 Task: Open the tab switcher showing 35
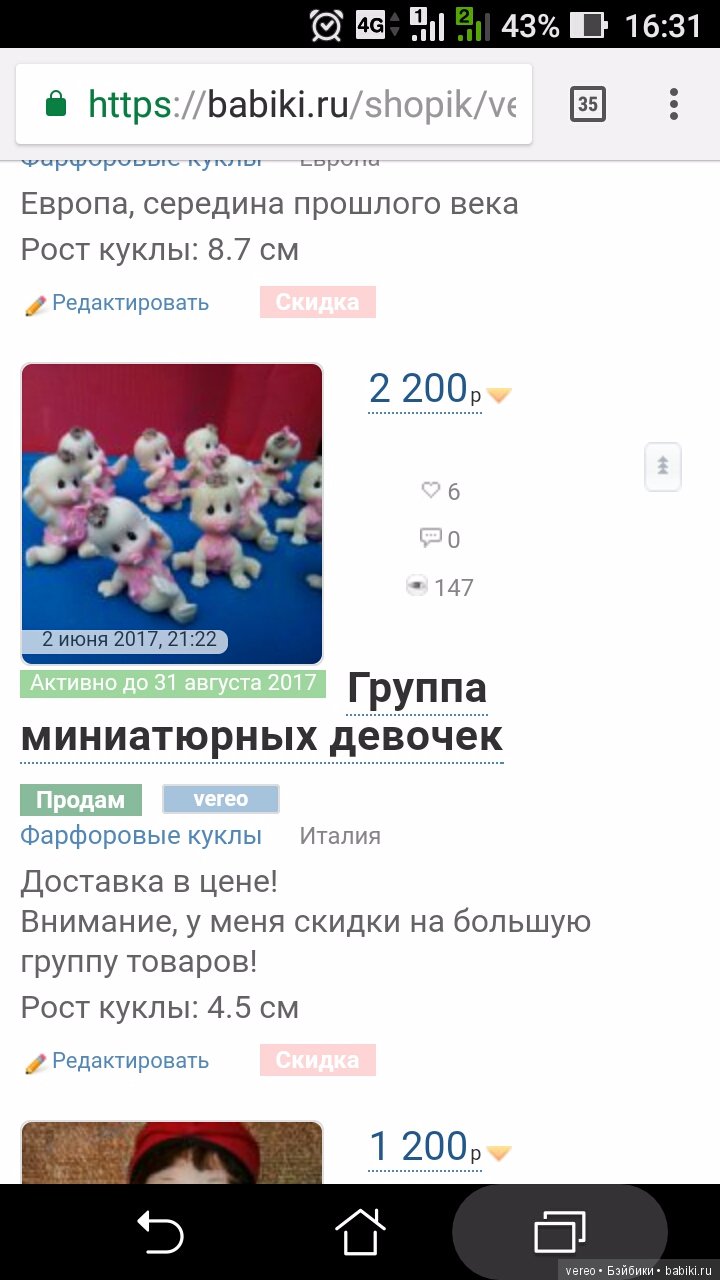click(588, 104)
